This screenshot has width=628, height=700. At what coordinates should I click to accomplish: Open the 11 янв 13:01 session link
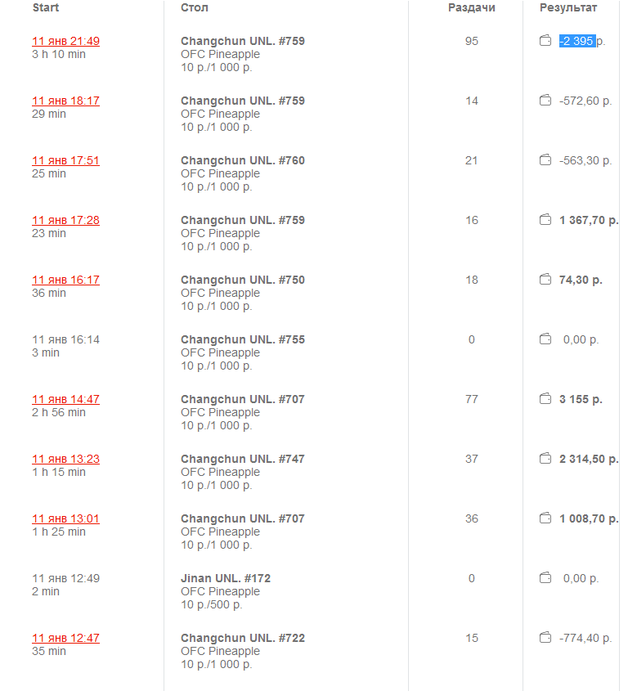click(66, 519)
